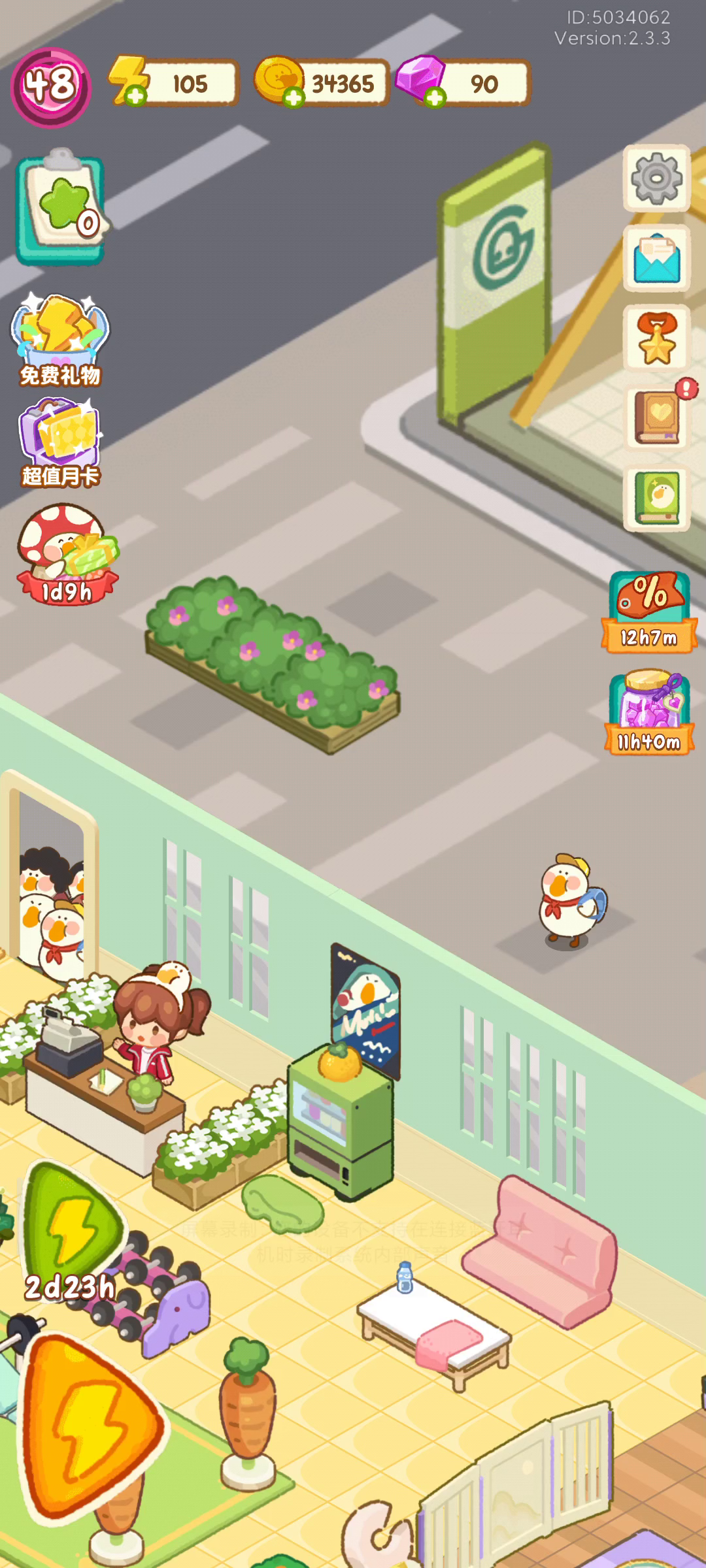Open the clipboard task list

tap(61, 208)
